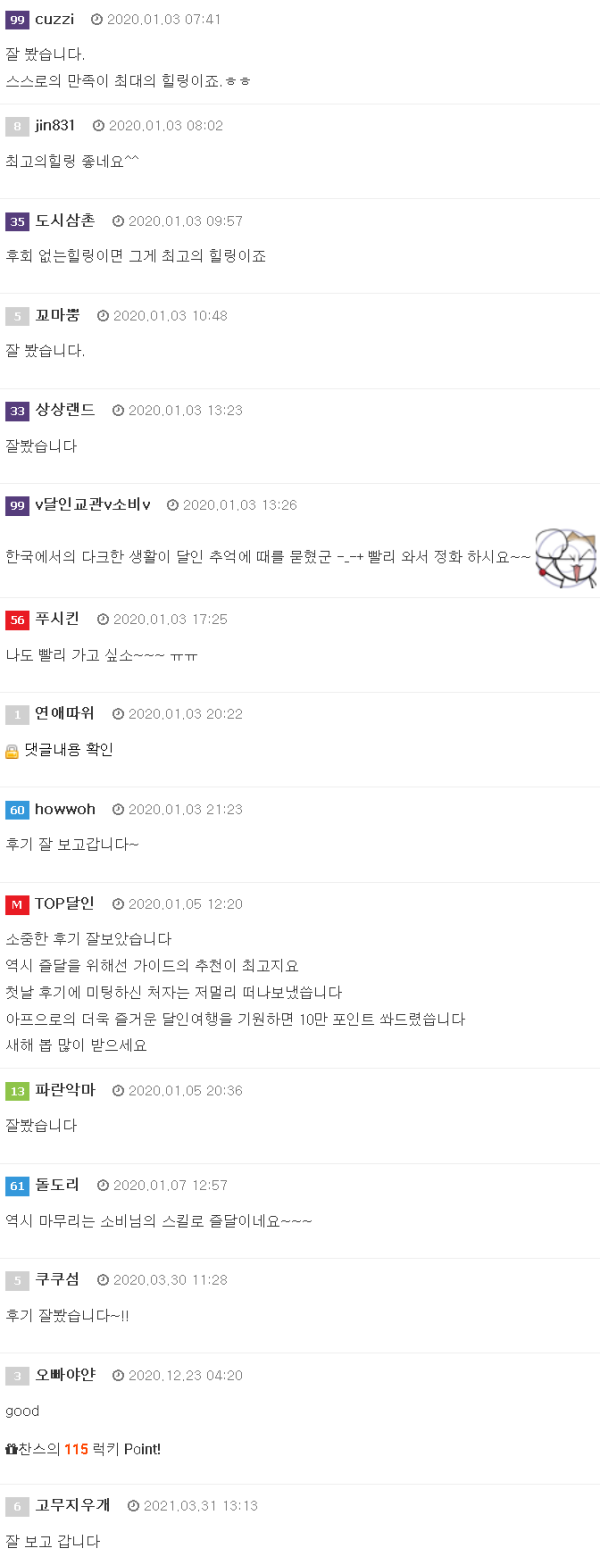Image resolution: width=600 pixels, height=1565 pixels.
Task: Tap the username 돌도리
Action: tap(57, 1184)
